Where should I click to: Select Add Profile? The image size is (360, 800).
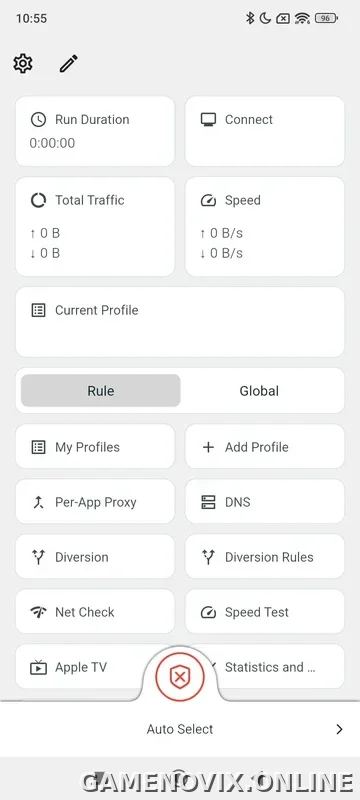pyautogui.click(x=265, y=446)
